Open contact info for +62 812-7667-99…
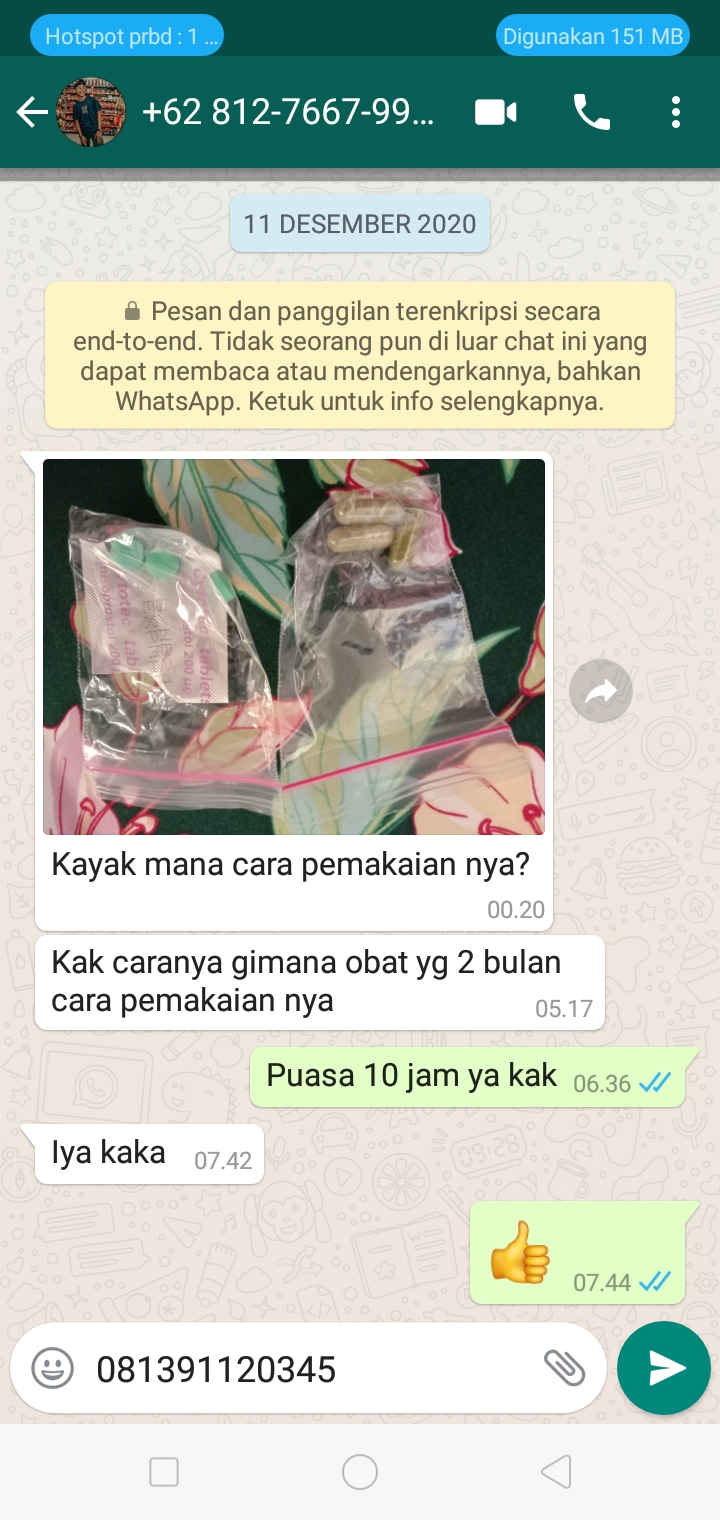The height and width of the screenshot is (1520, 720). 288,113
